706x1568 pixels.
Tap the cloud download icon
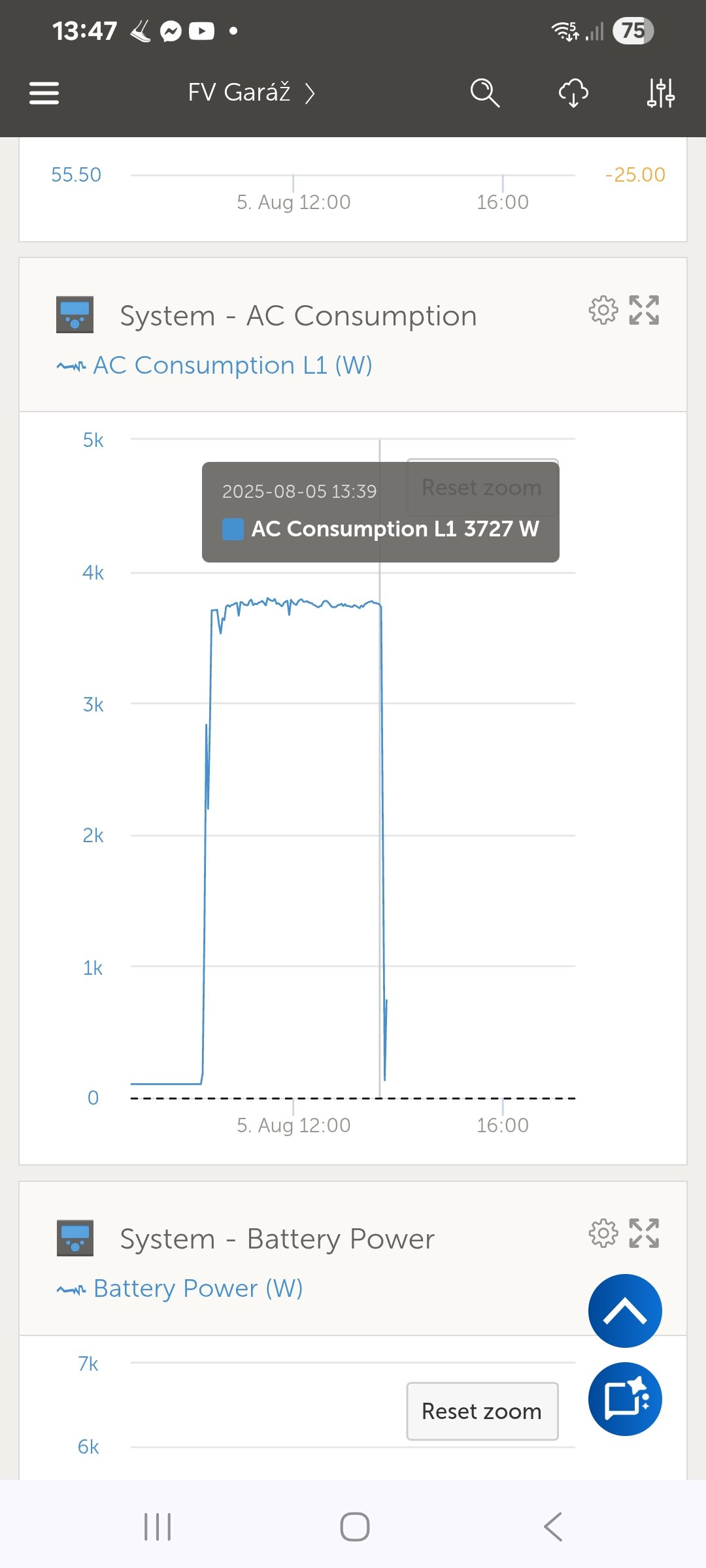tap(573, 93)
